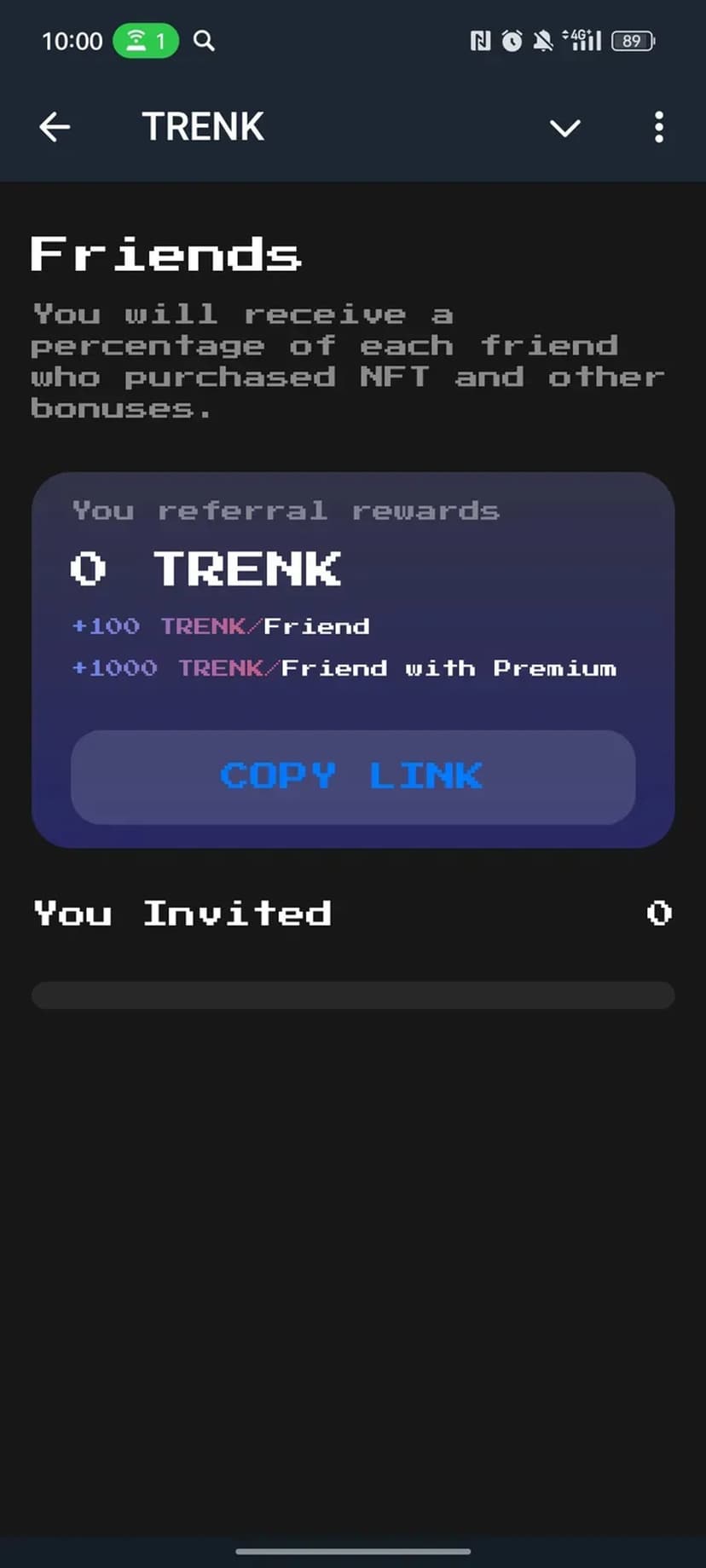Collapse the TRENK mini app with chevron
This screenshot has width=706, height=1568.
[x=564, y=128]
